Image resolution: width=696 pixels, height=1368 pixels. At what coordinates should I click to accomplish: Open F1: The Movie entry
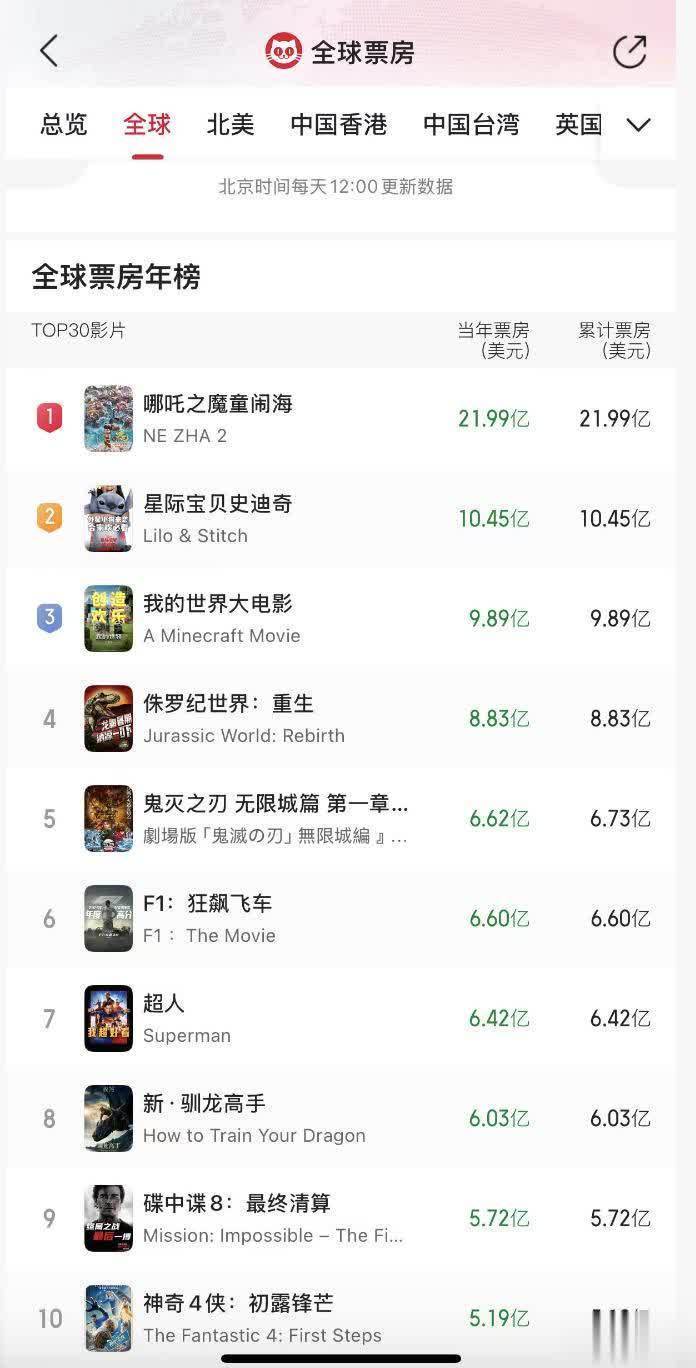click(x=341, y=918)
